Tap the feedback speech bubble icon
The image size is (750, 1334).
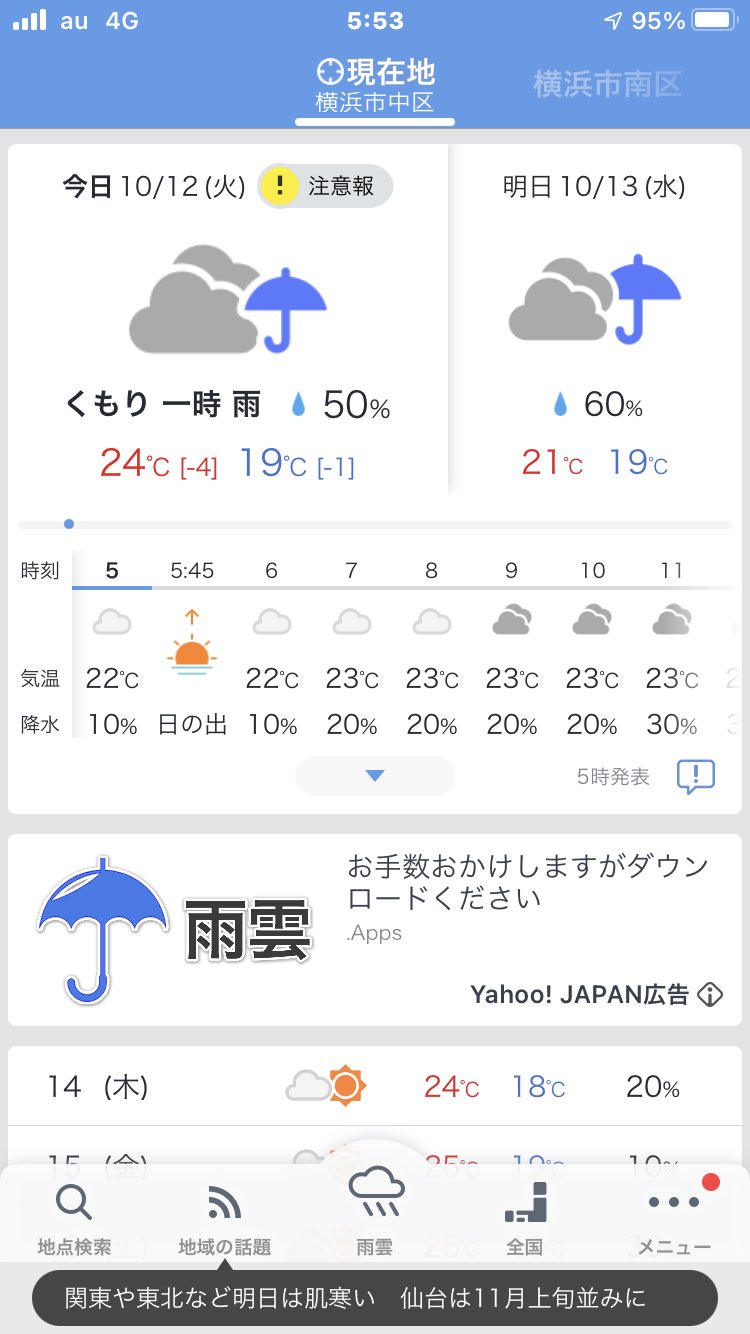click(x=696, y=776)
